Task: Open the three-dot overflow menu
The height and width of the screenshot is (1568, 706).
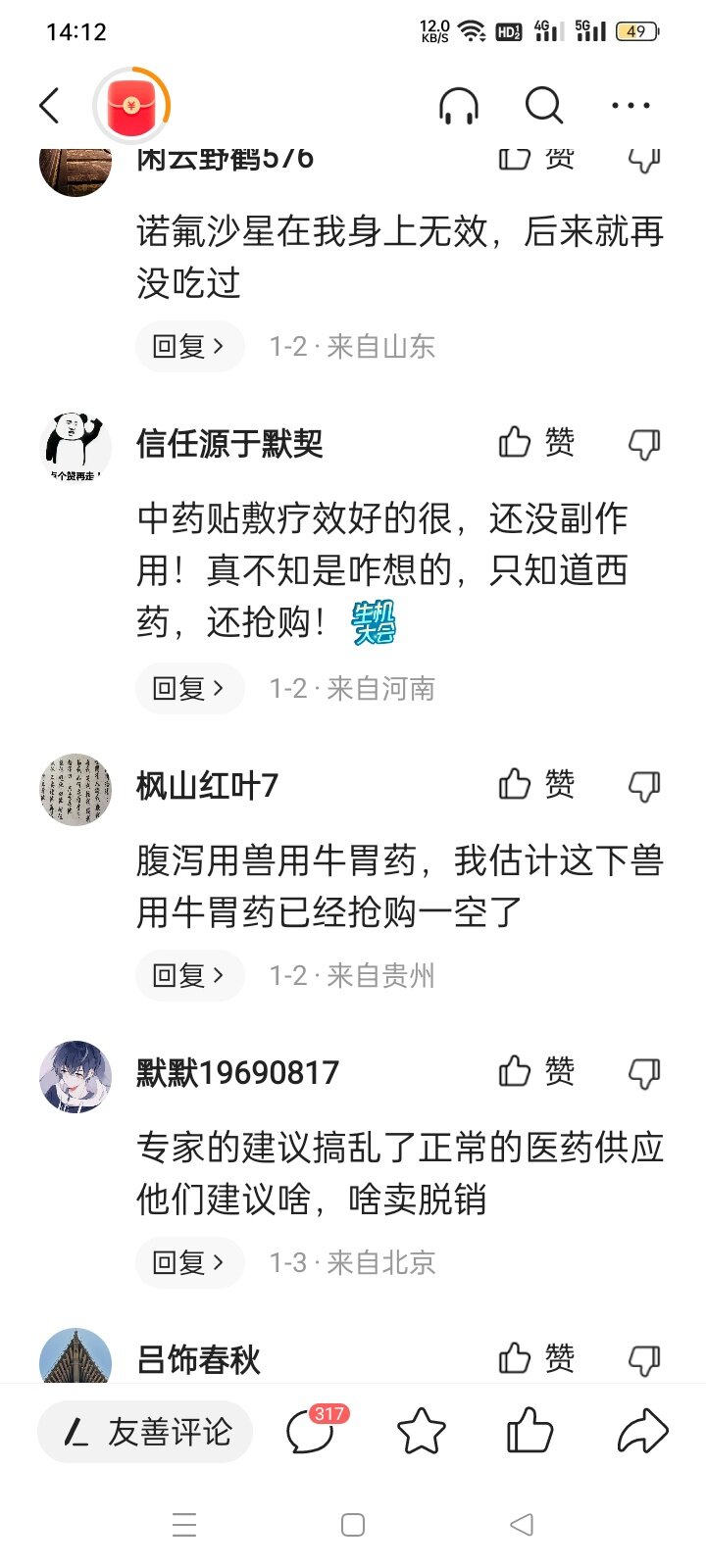Action: click(630, 105)
